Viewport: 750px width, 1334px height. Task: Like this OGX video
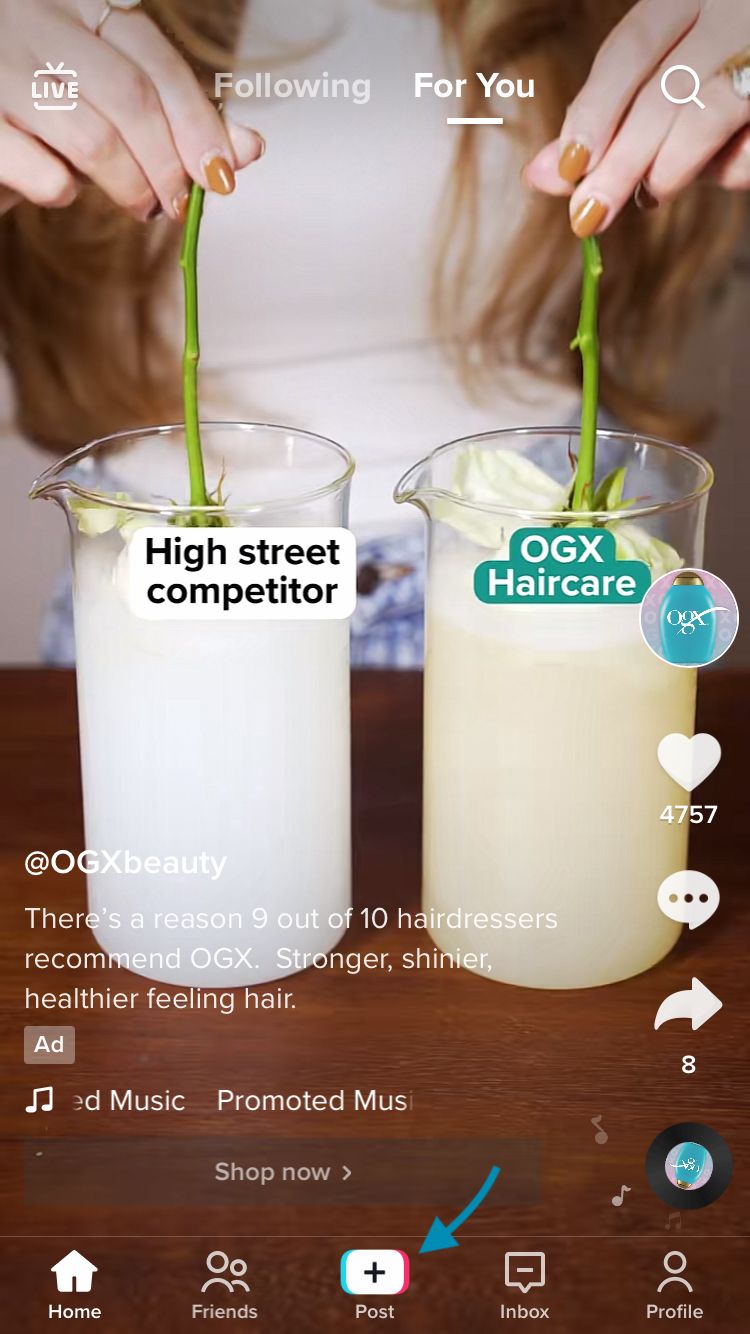(x=689, y=763)
